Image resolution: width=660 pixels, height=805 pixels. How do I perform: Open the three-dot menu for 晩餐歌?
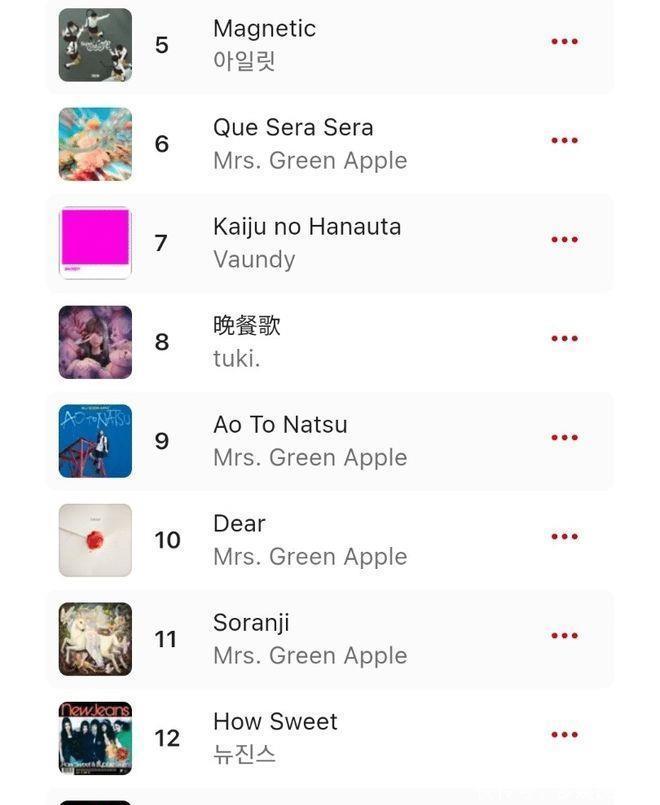[564, 339]
